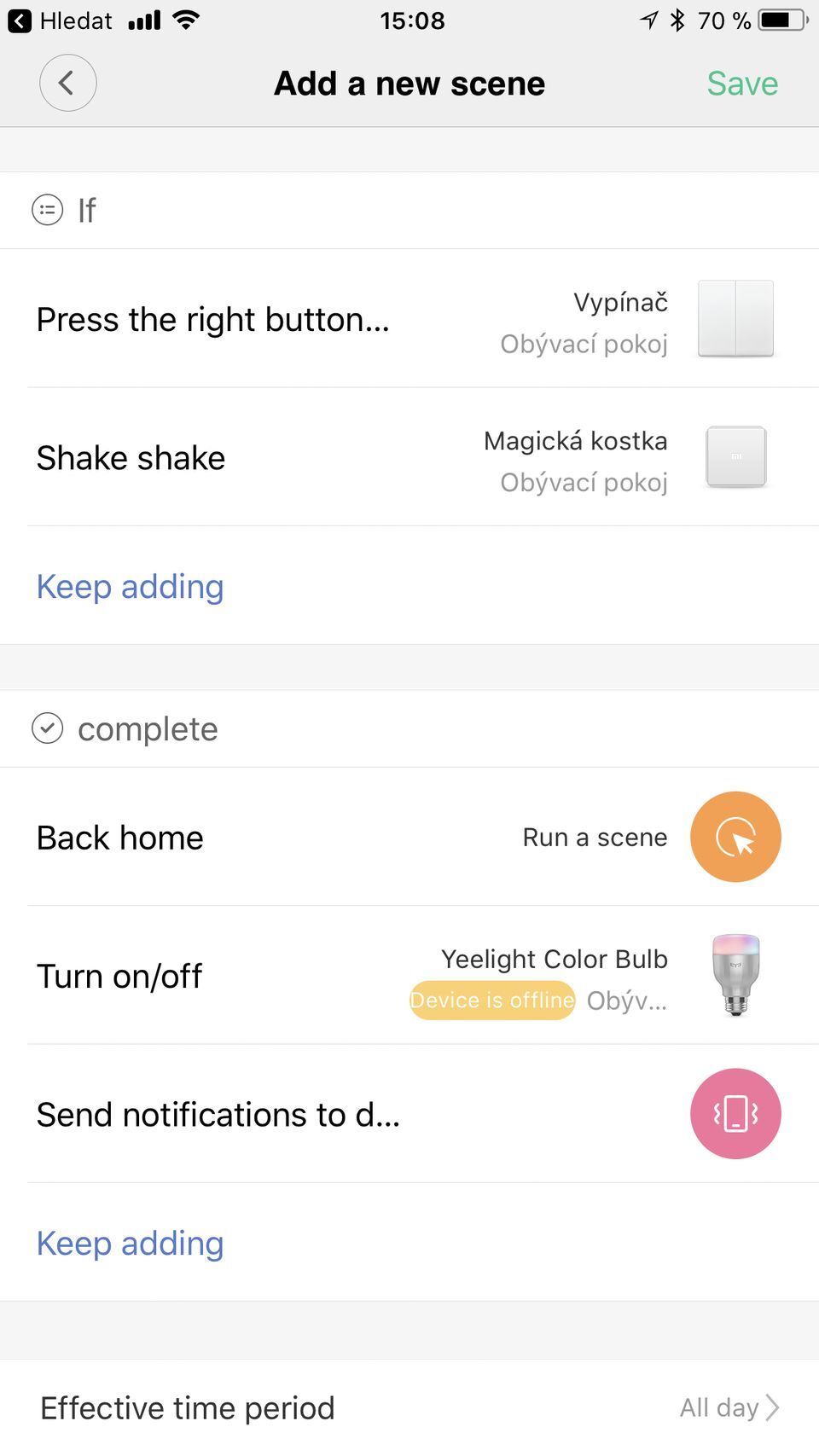This screenshot has height=1456, width=819.
Task: Open the Turn on/off Yeelight Color Bulb action
Action: pyautogui.click(x=409, y=976)
